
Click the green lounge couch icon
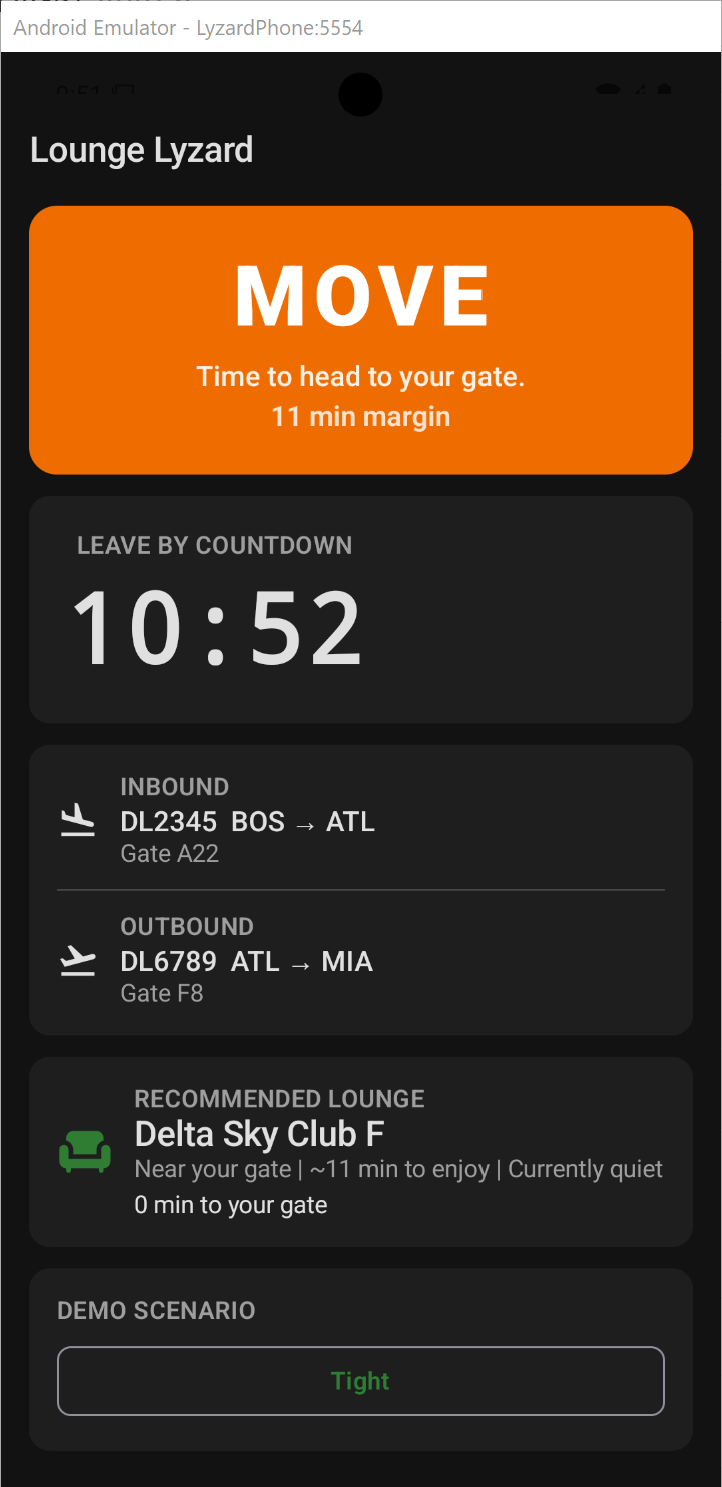tap(85, 1152)
